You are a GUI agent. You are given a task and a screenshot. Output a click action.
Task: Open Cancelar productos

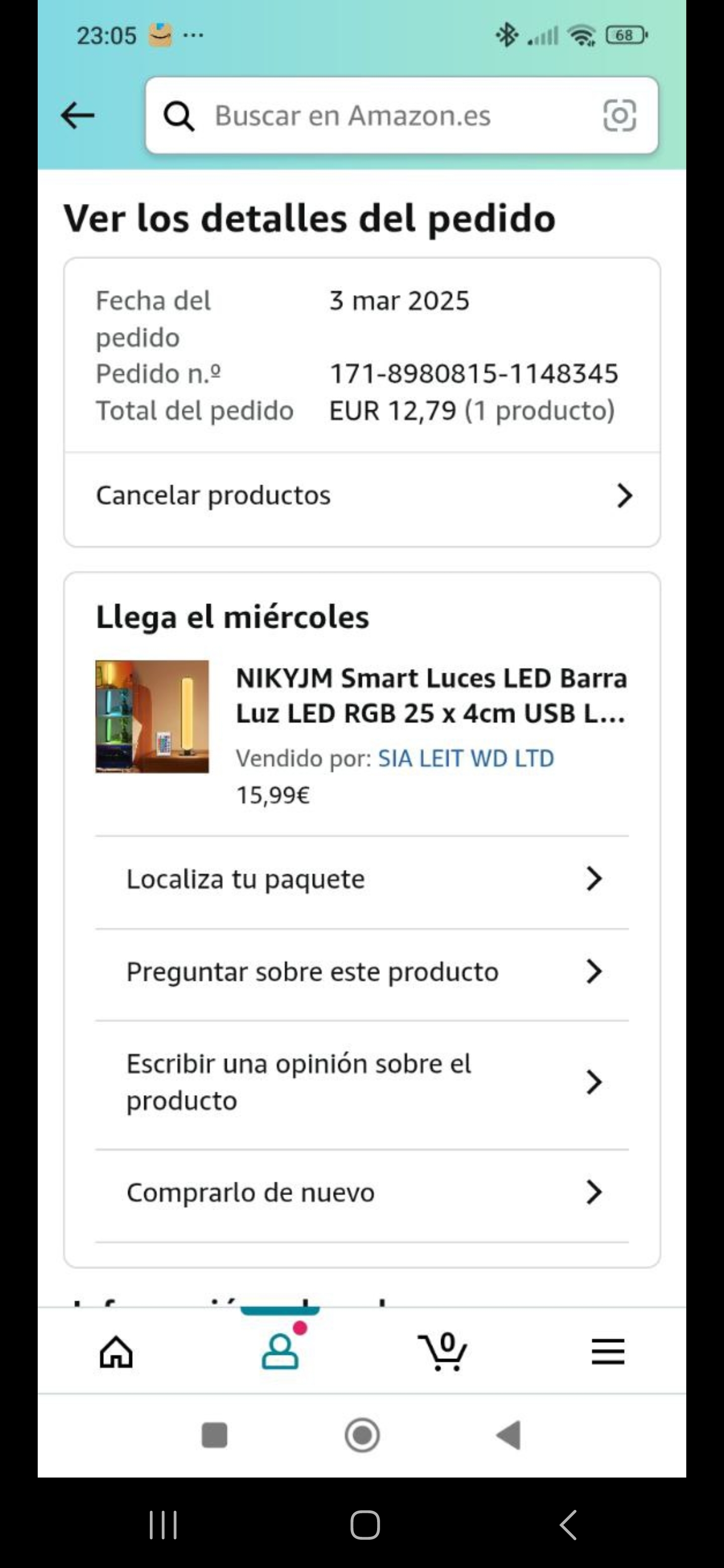[x=363, y=496]
